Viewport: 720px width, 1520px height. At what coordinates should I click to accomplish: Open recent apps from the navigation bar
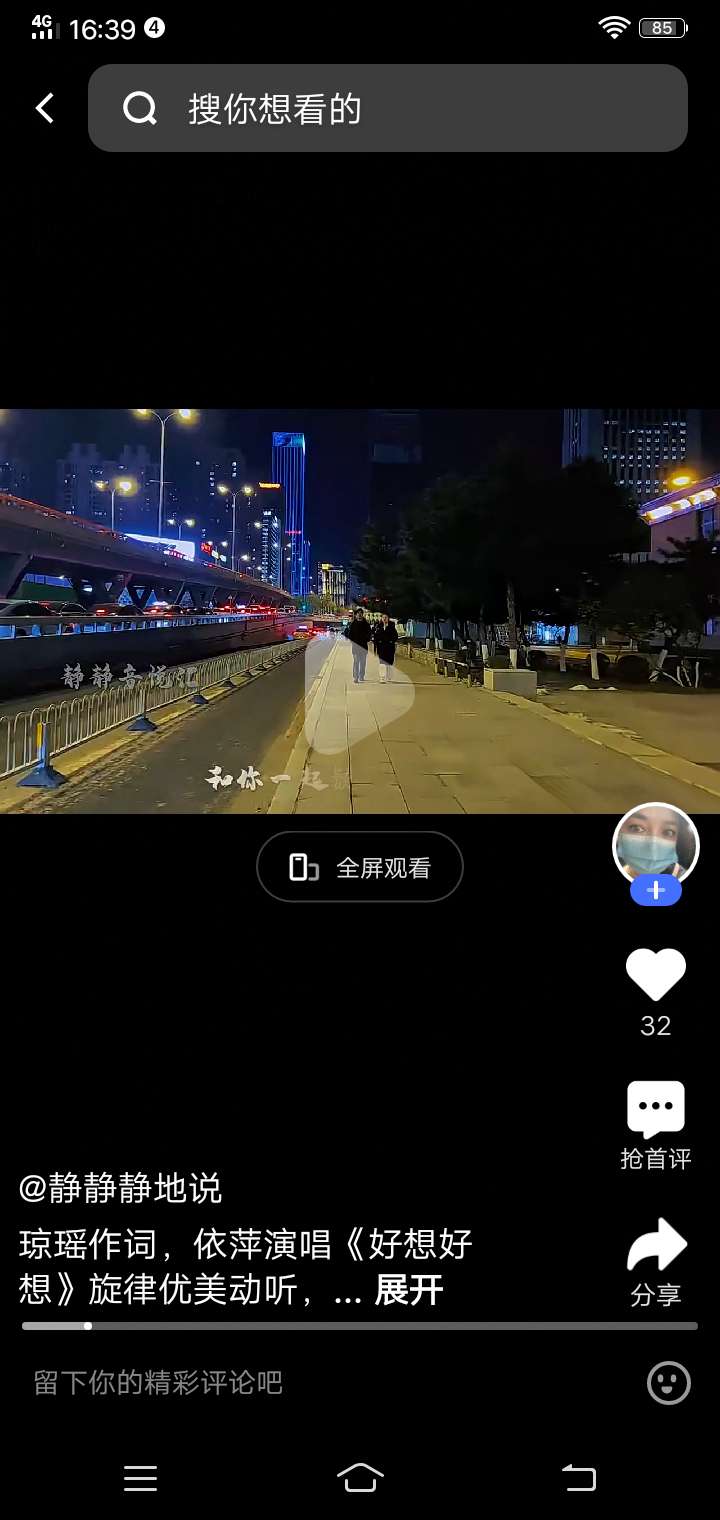point(140,1477)
